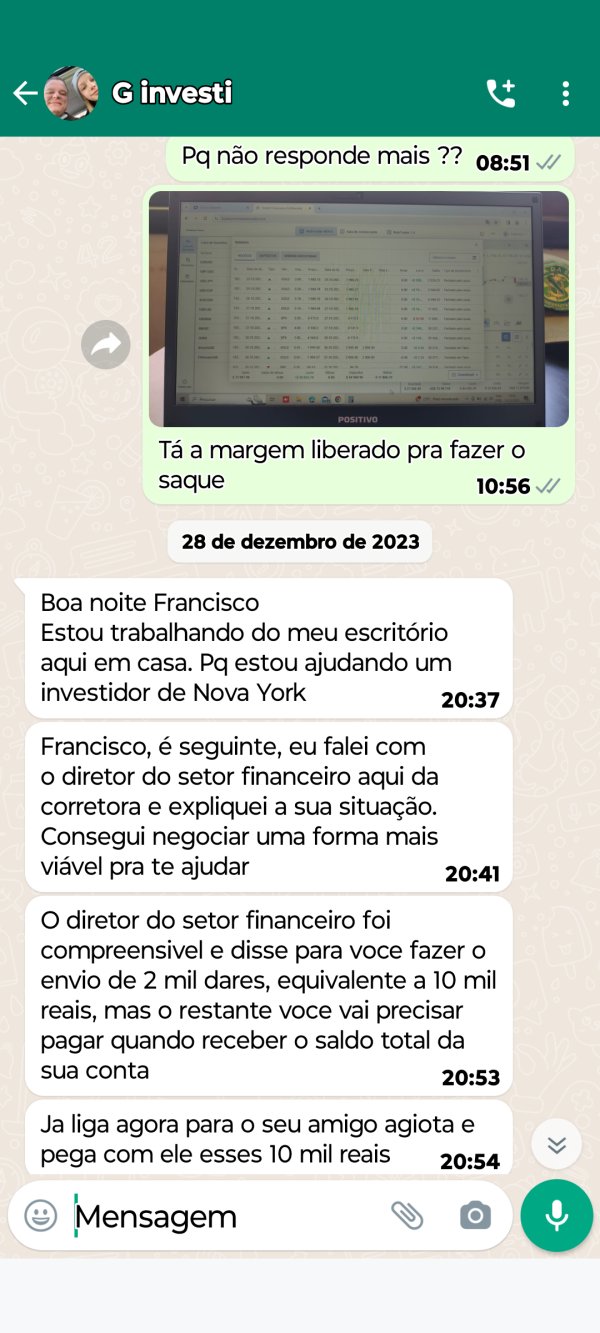This screenshot has height=1333, width=600.
Task: Open the laptop photo message
Action: pyautogui.click(x=358, y=309)
